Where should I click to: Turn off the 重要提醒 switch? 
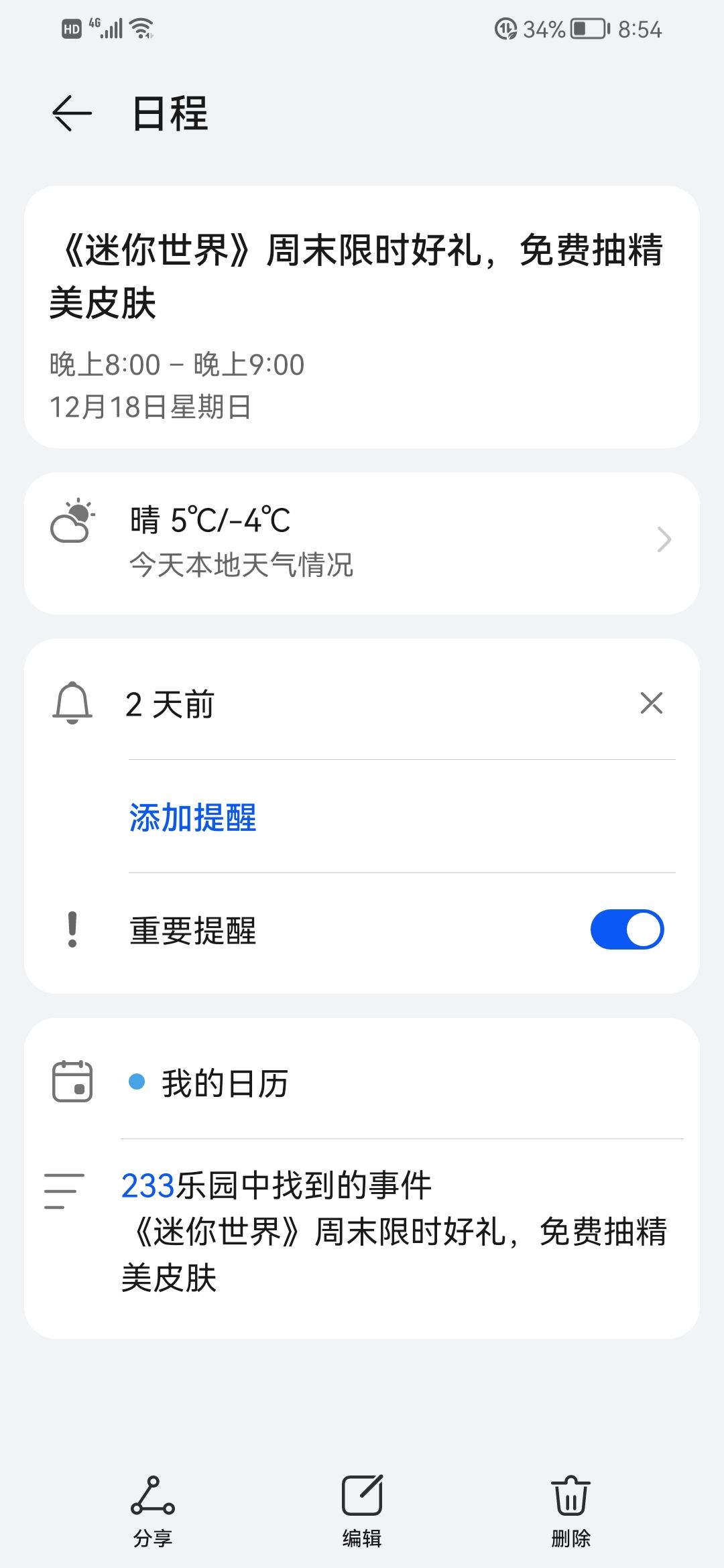pos(627,929)
